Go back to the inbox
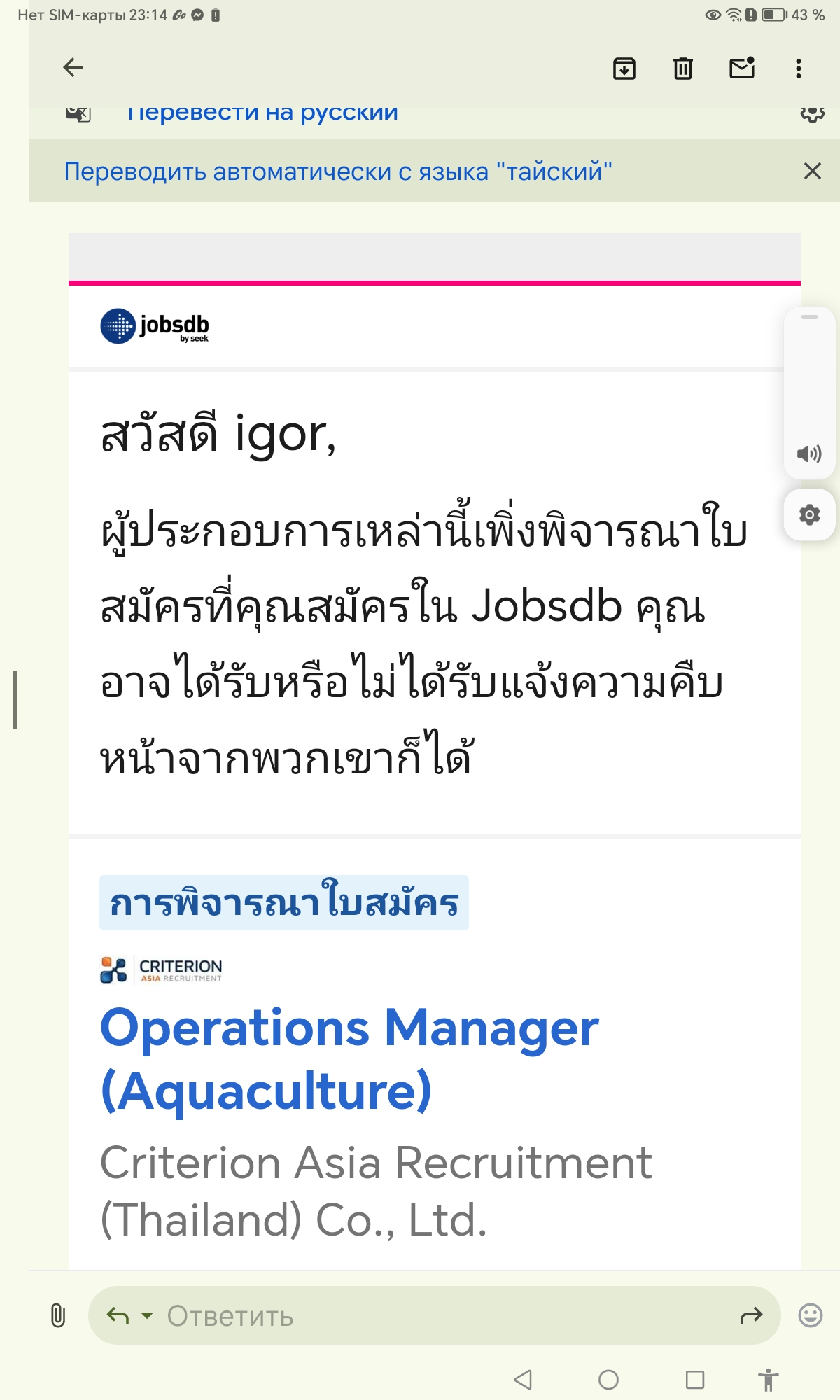Image resolution: width=840 pixels, height=1400 pixels. click(x=73, y=68)
